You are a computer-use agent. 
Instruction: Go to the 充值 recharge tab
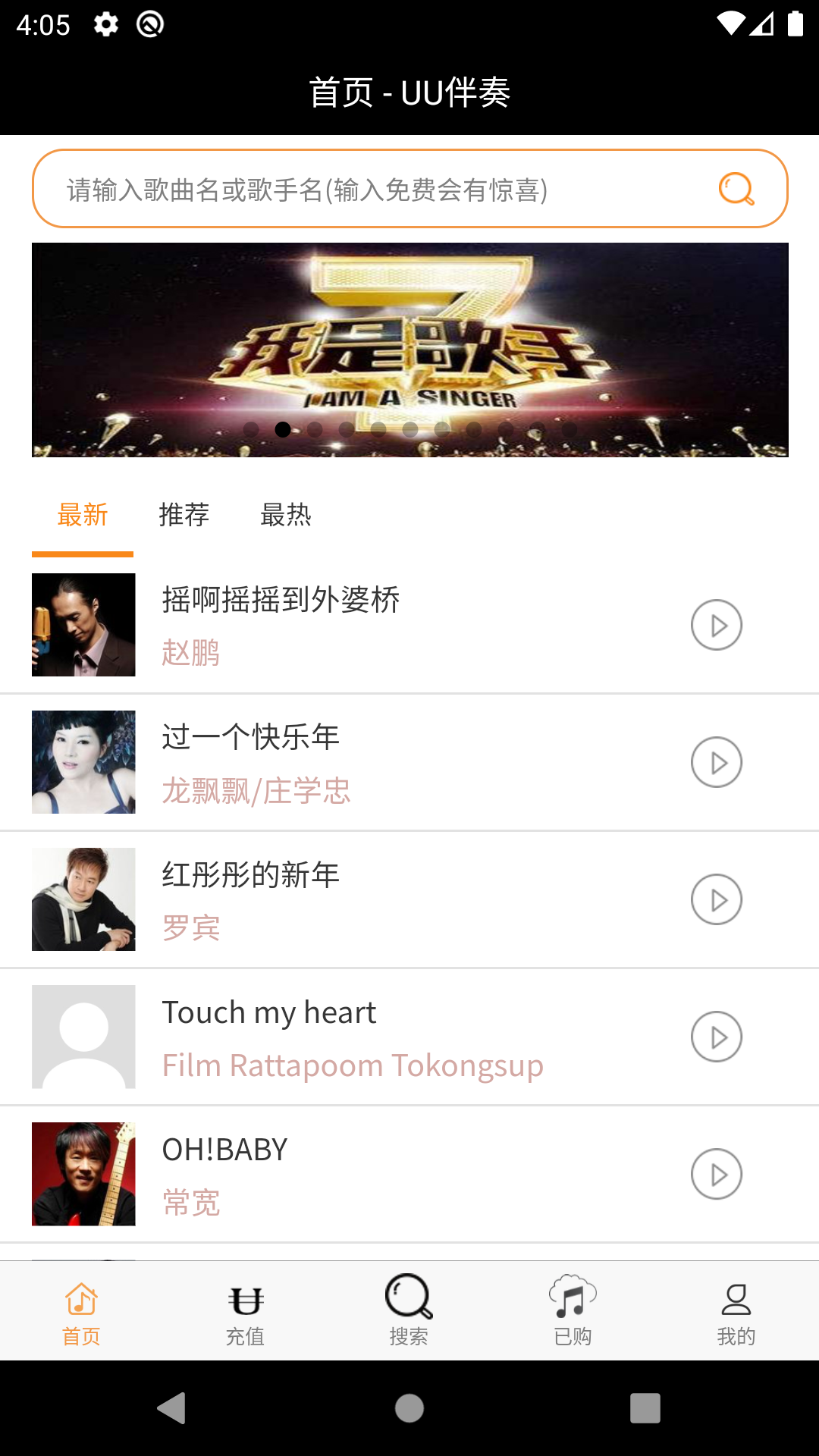[246, 1312]
